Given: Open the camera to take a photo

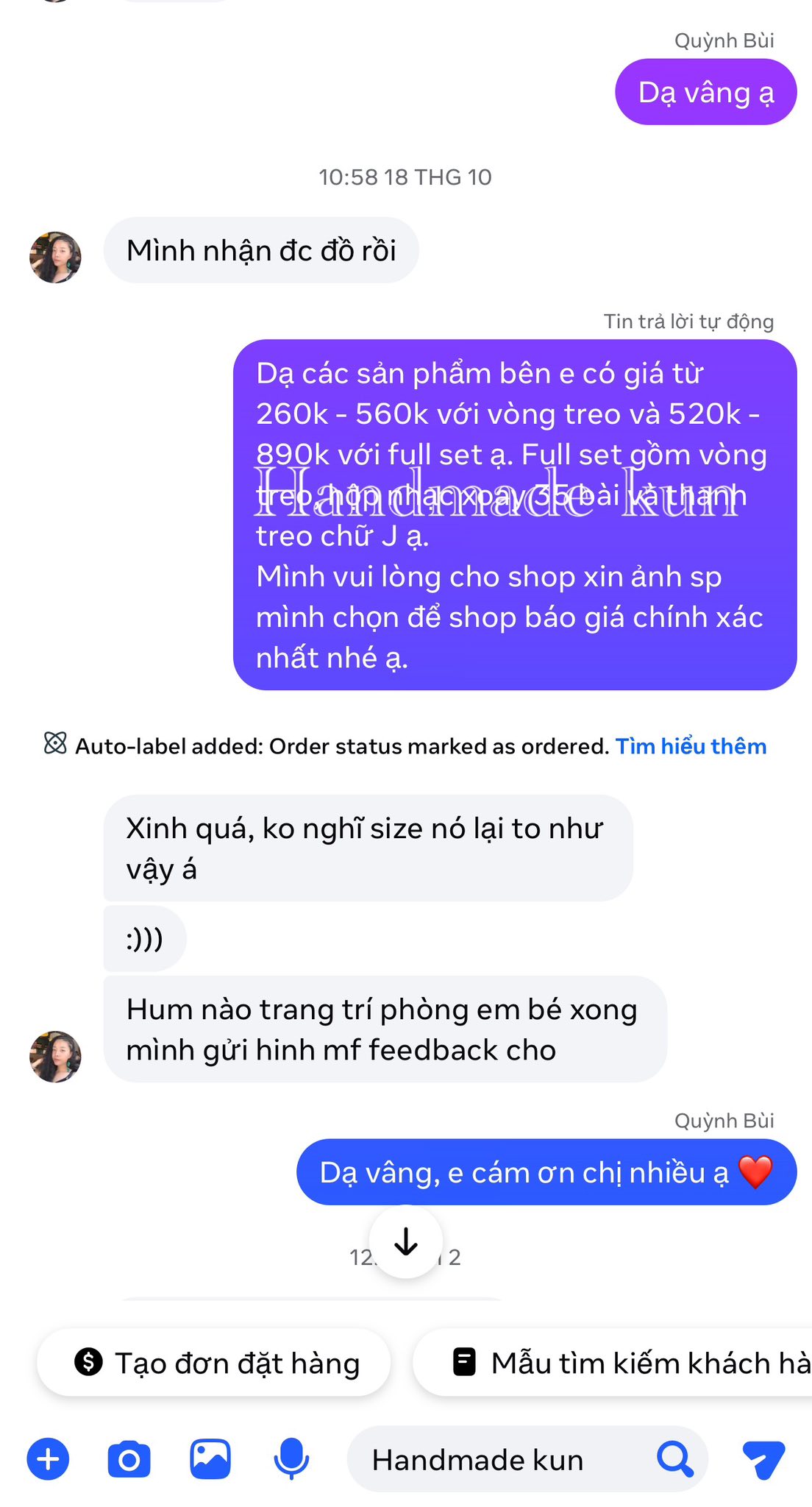Looking at the screenshot, I should tap(129, 1459).
